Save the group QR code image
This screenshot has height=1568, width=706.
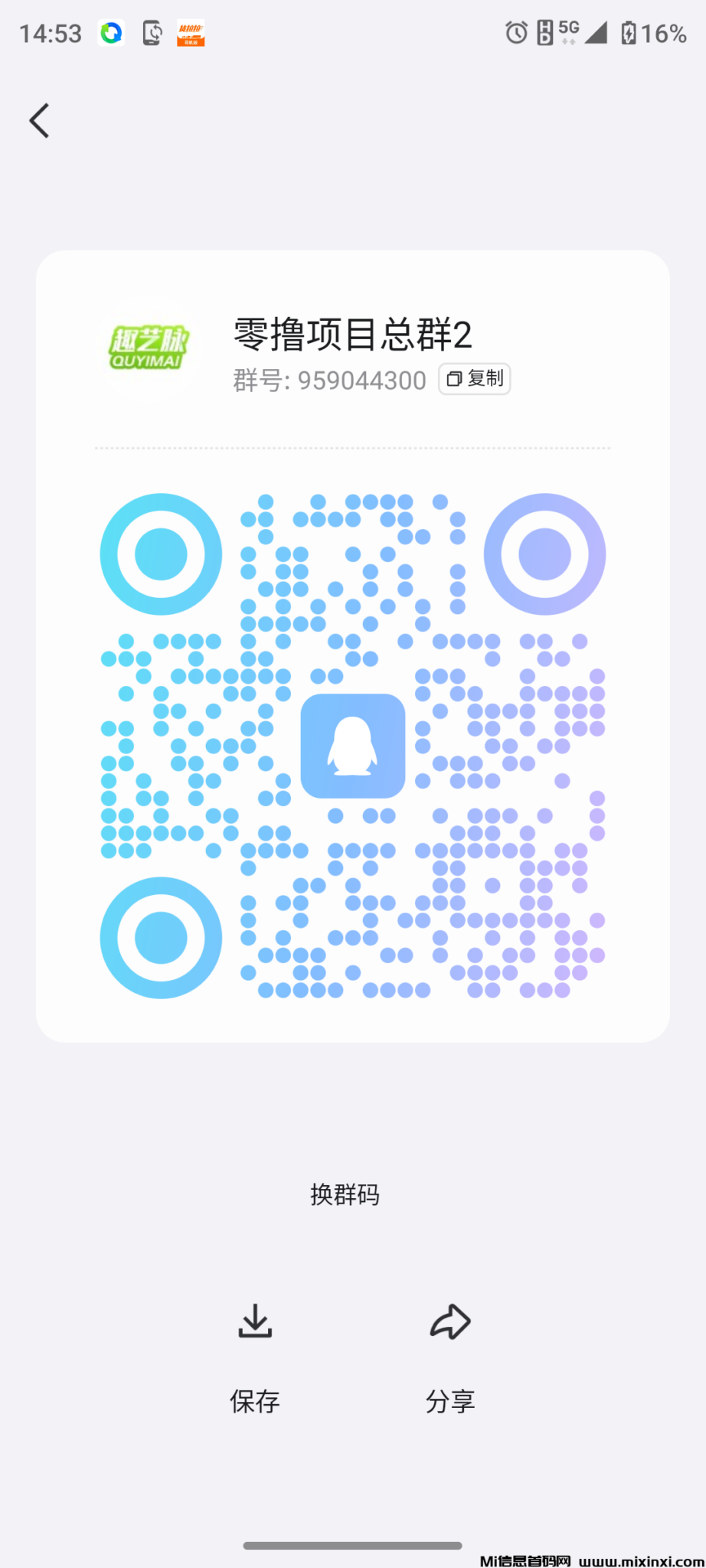coord(255,1354)
